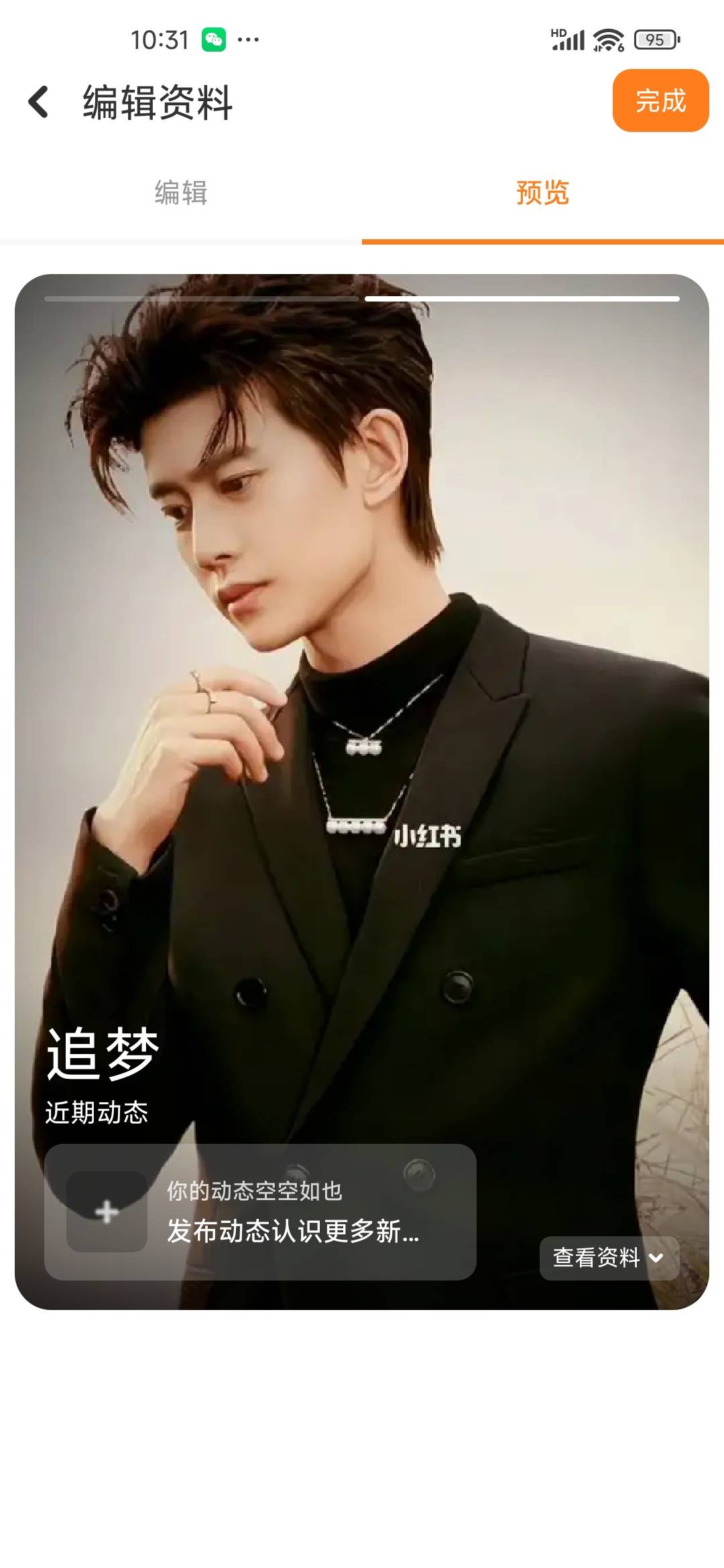Viewport: 724px width, 1568px height.
Task: Tap the orange 完成 button
Action: pos(660,101)
